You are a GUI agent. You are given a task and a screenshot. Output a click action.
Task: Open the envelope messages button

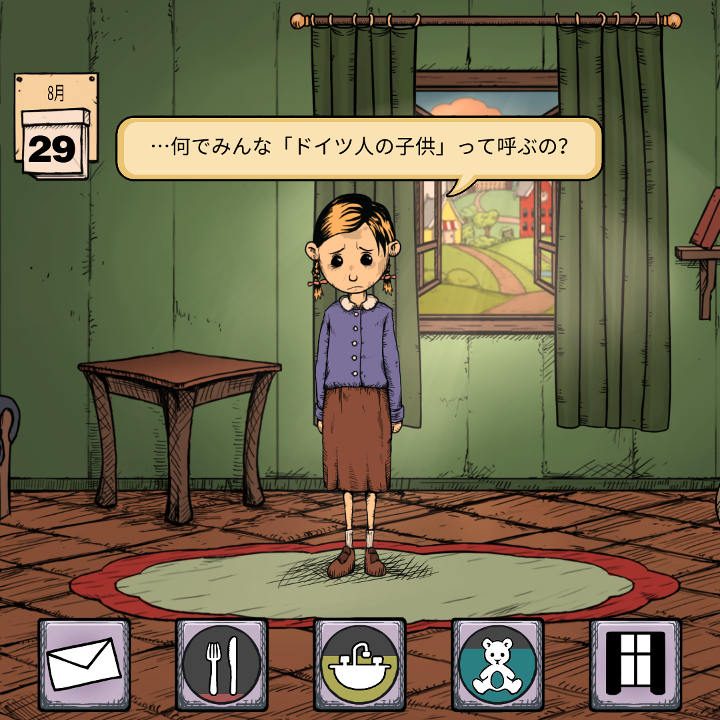84,664
